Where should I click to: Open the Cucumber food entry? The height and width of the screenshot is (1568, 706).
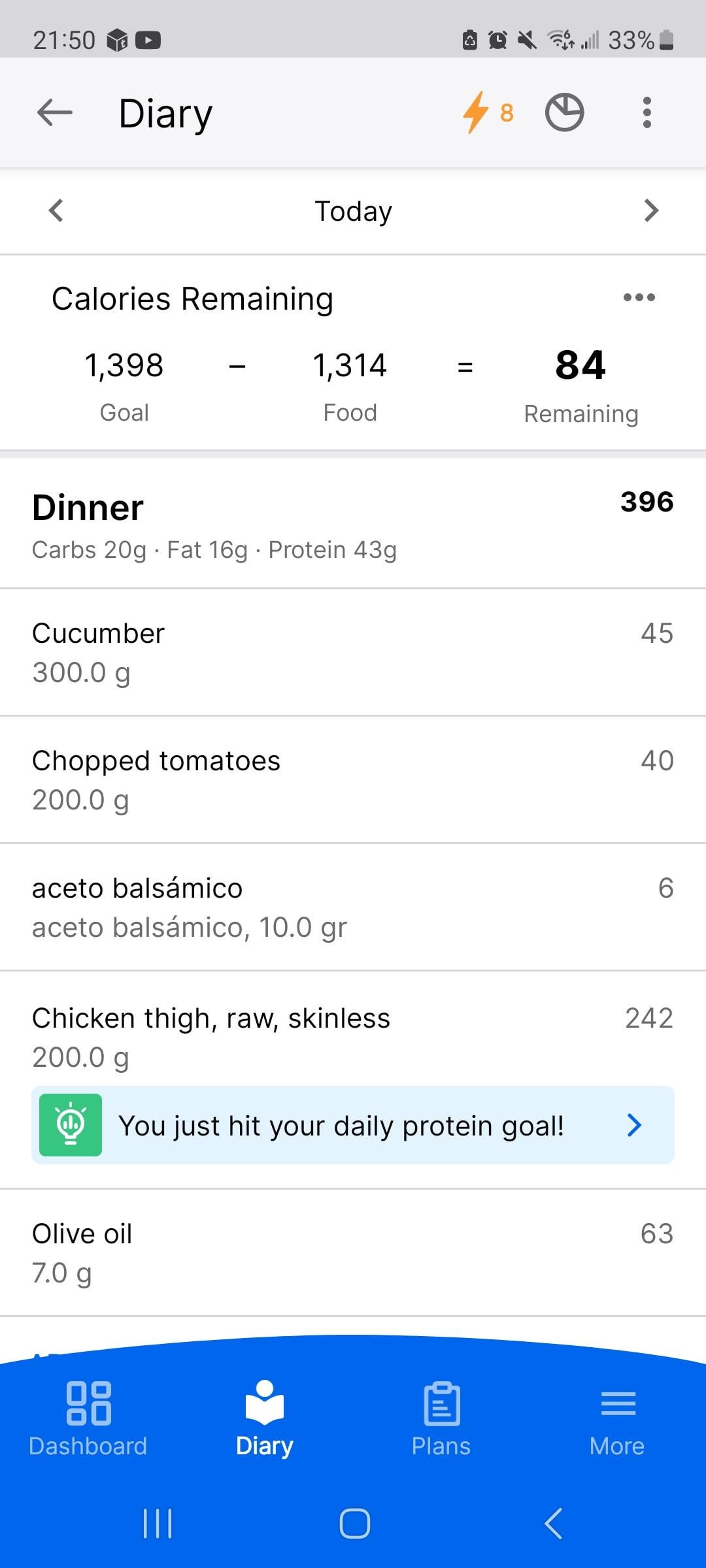[x=353, y=652]
